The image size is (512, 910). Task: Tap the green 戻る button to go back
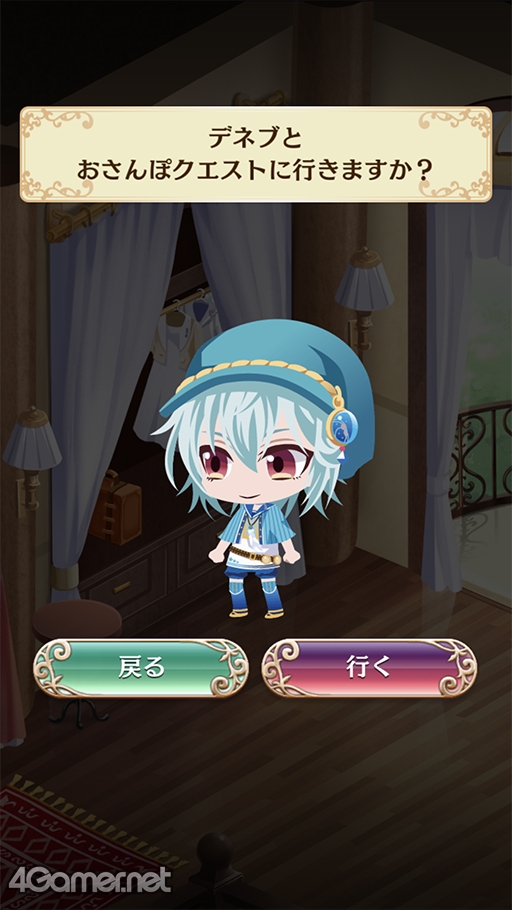pos(141,669)
